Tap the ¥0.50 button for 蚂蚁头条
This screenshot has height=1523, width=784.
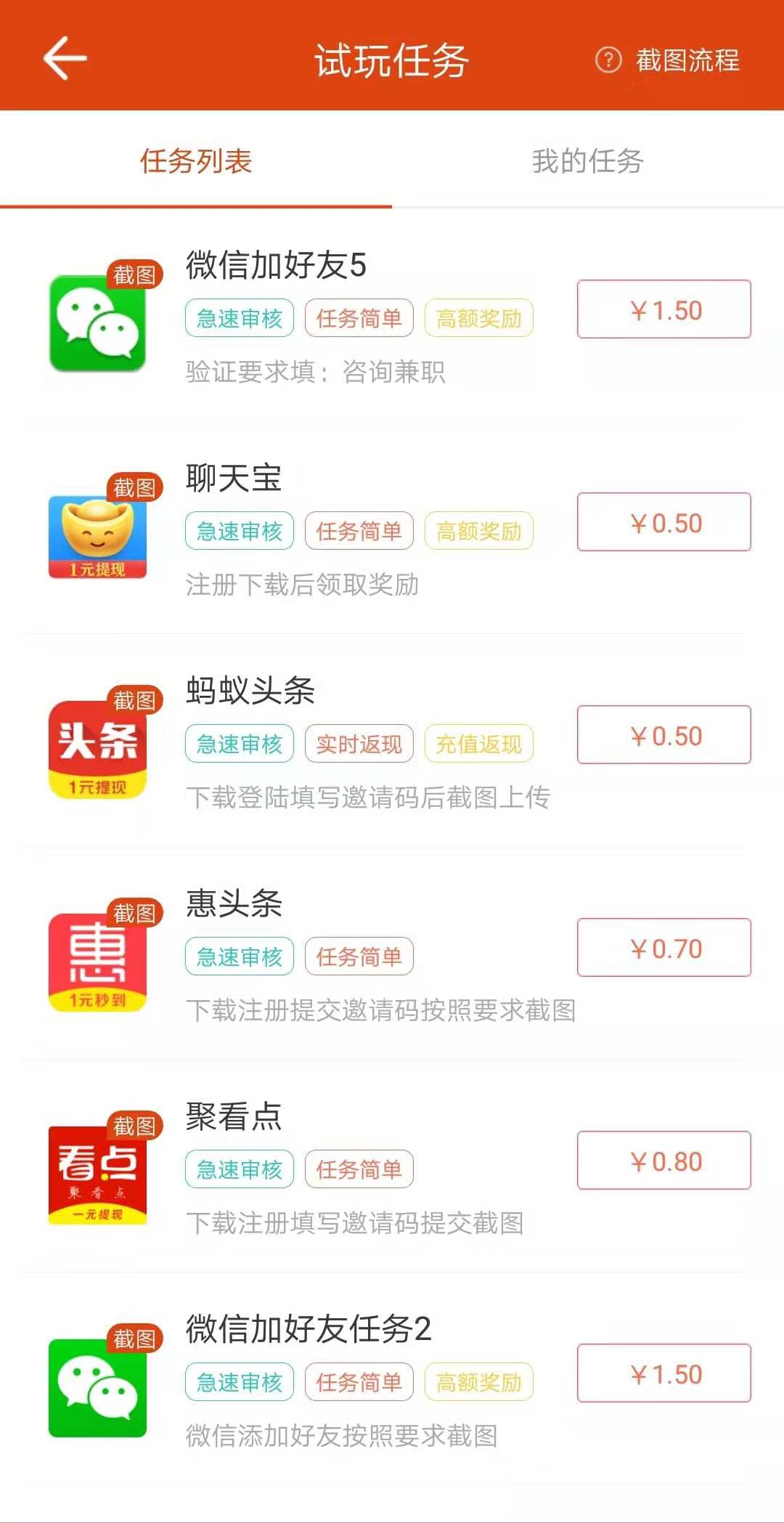(x=663, y=735)
